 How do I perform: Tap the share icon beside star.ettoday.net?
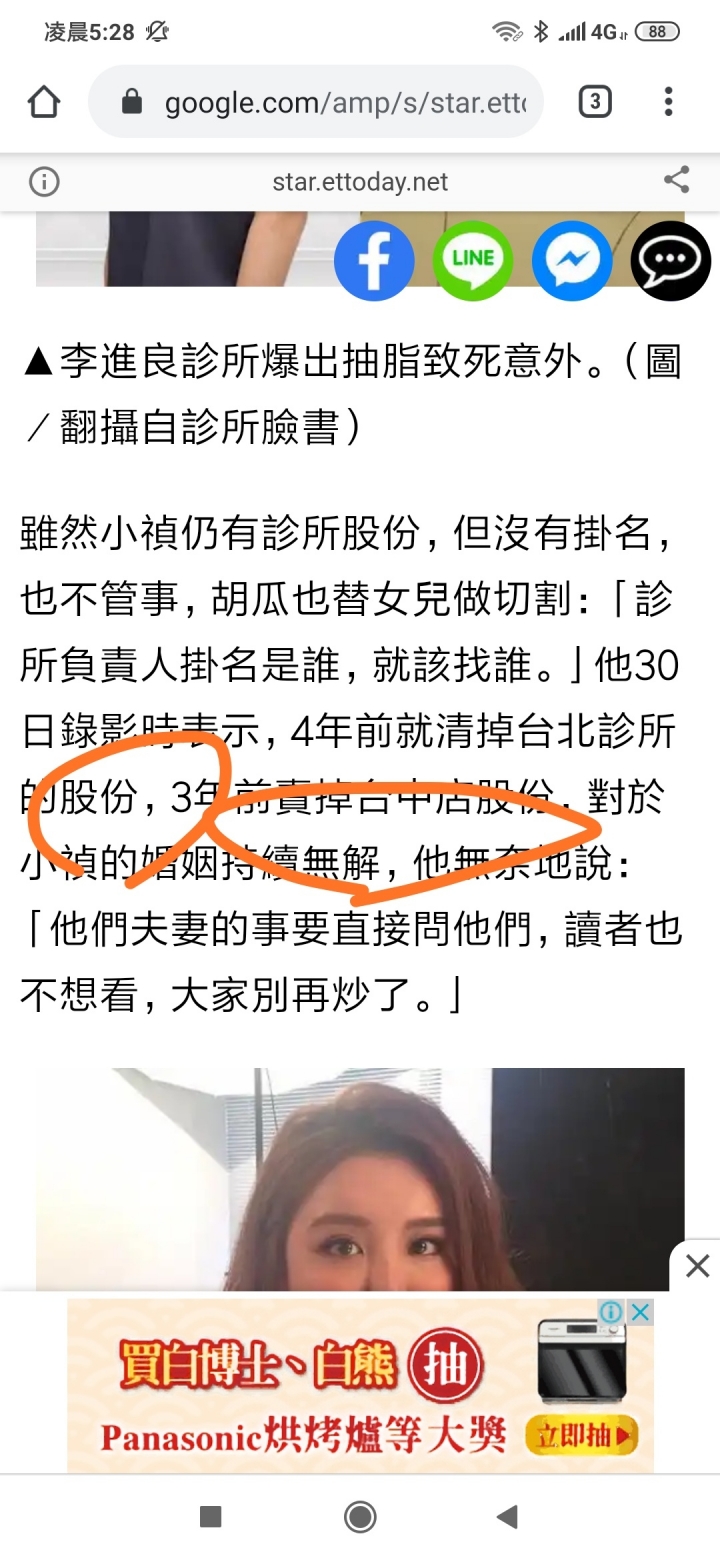(x=676, y=181)
